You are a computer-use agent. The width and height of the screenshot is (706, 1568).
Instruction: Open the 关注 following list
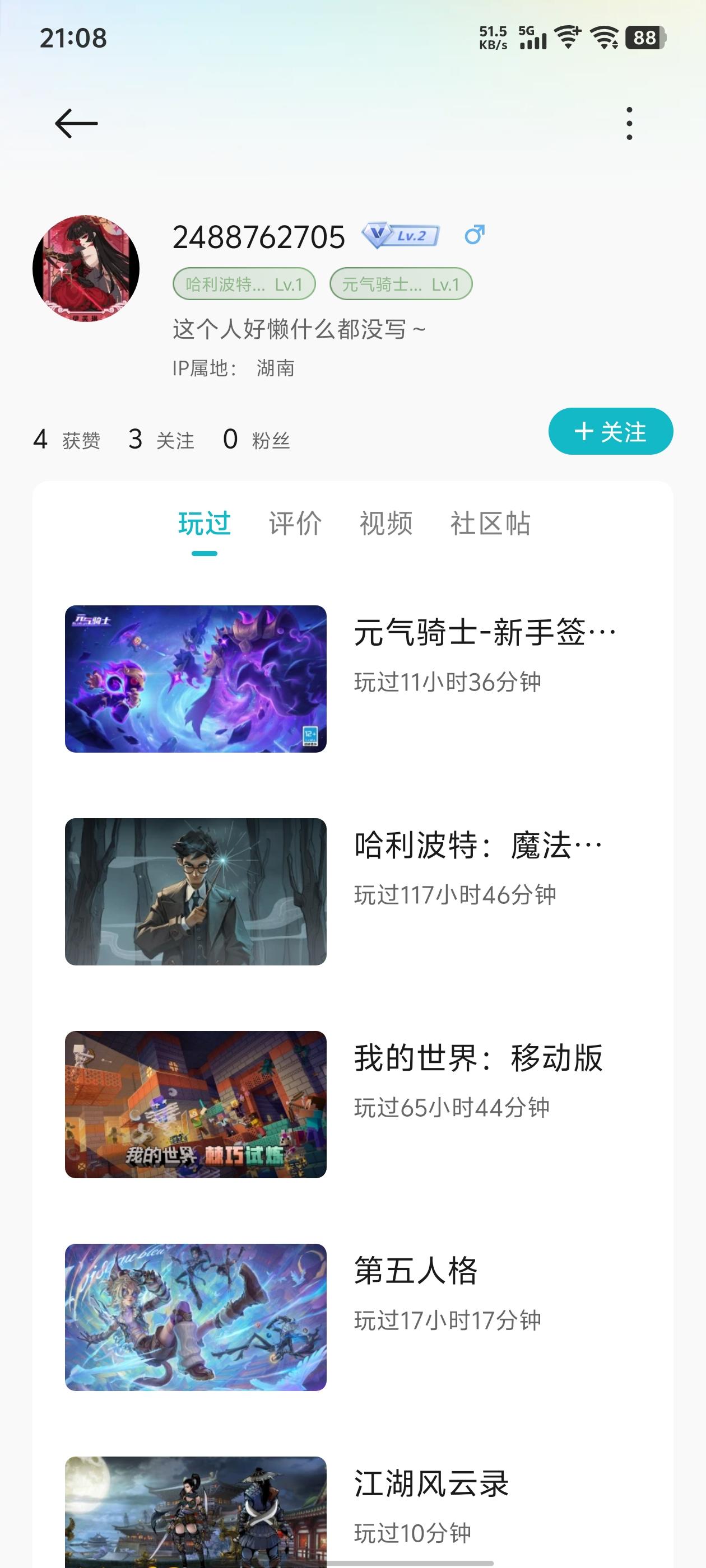161,440
